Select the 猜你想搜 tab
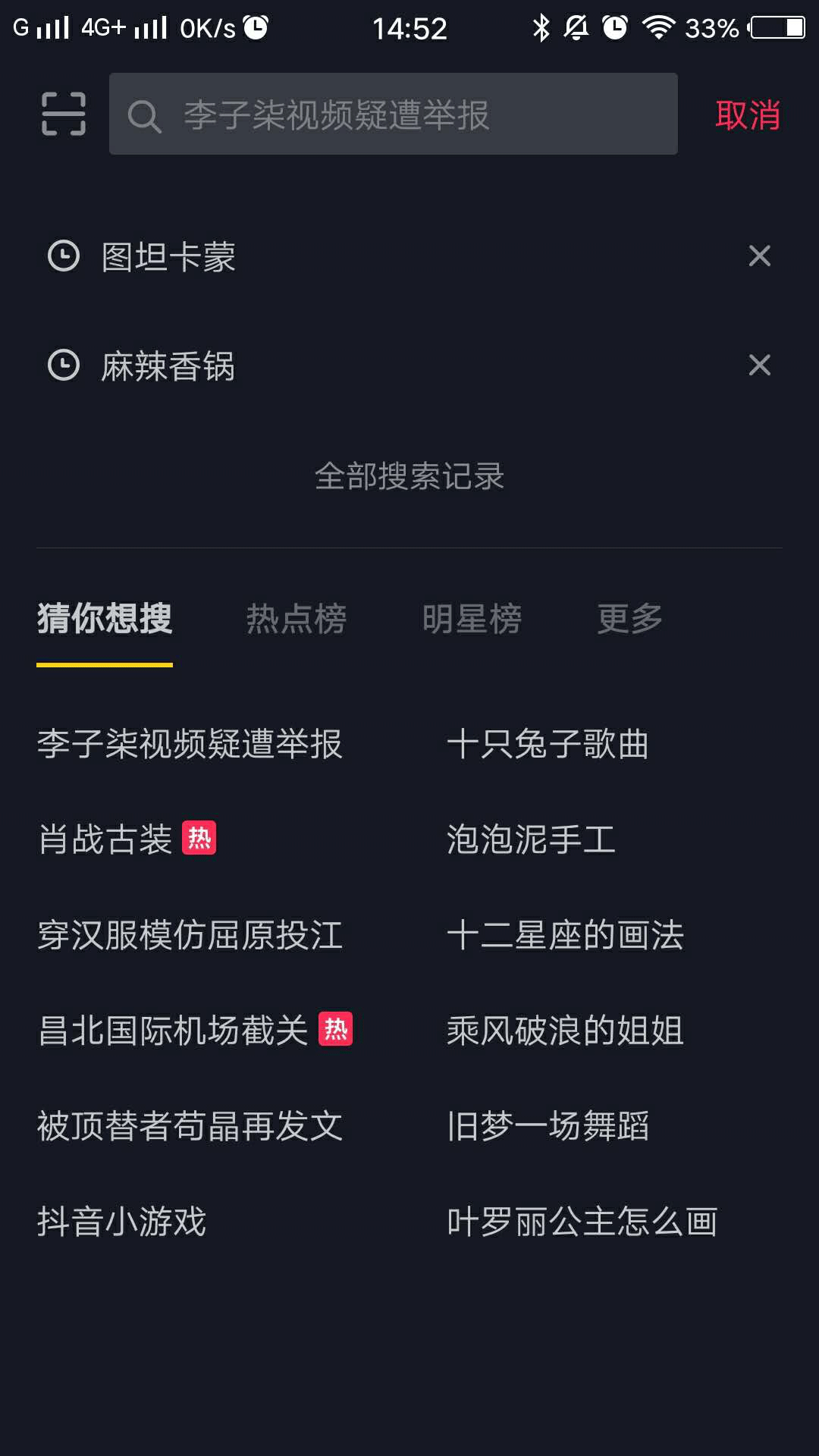Image resolution: width=819 pixels, height=1456 pixels. [105, 619]
